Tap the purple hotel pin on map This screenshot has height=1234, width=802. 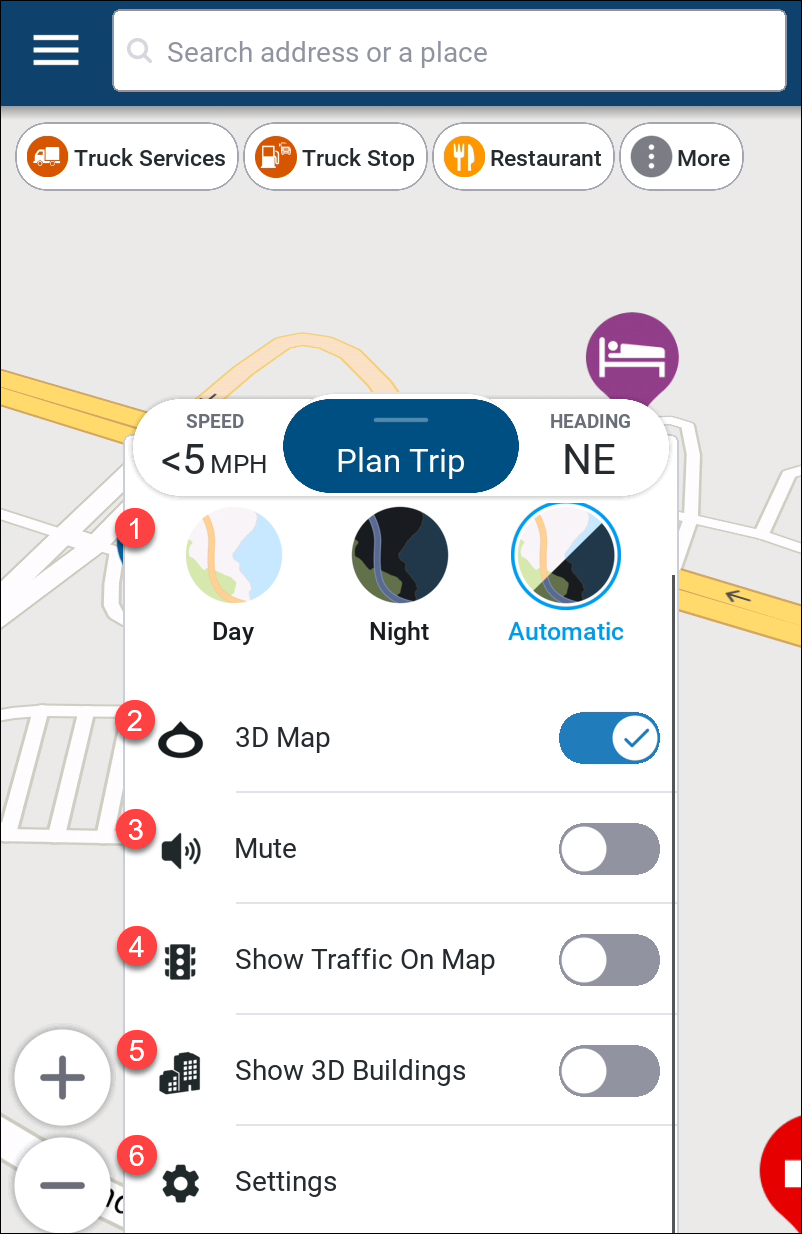click(x=632, y=357)
